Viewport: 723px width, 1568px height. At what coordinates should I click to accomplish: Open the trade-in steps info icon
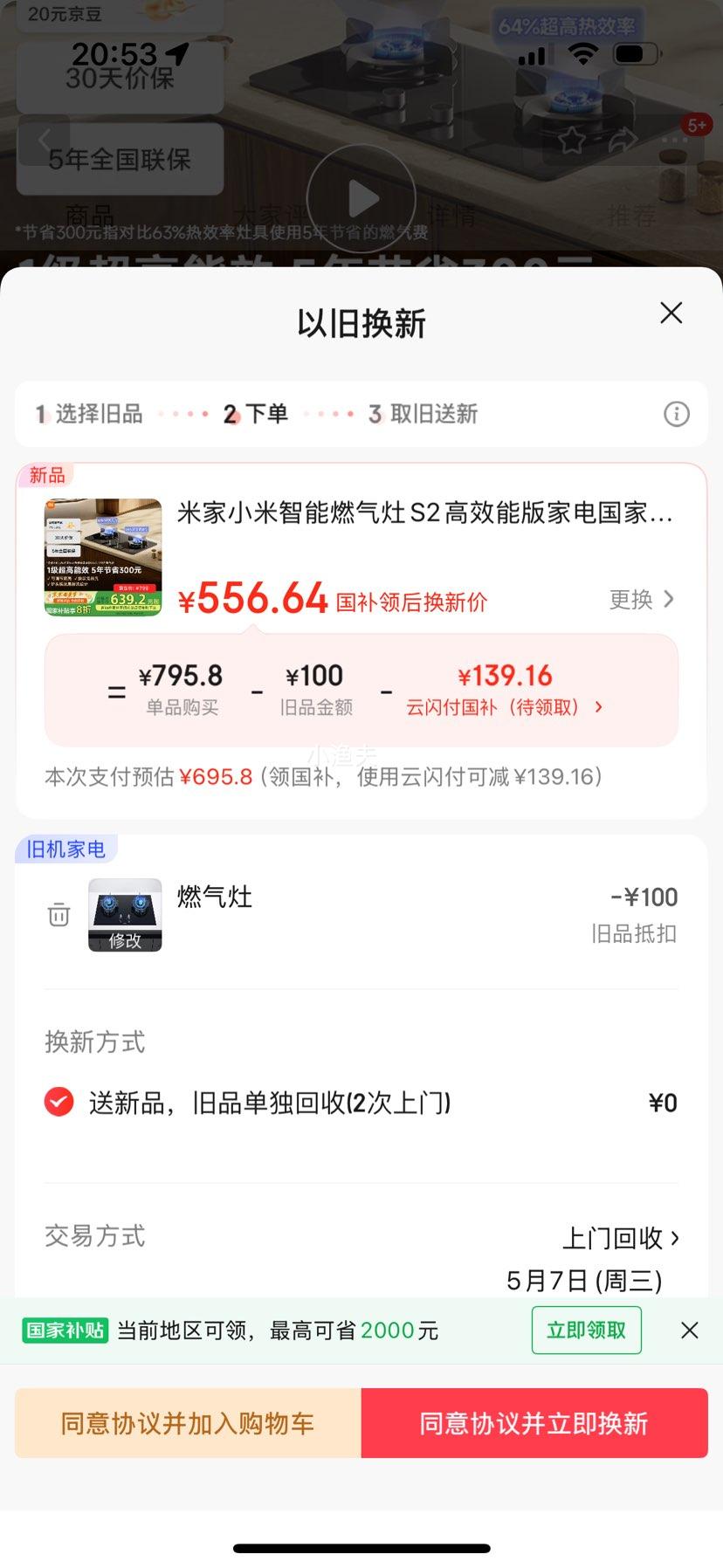(x=676, y=414)
